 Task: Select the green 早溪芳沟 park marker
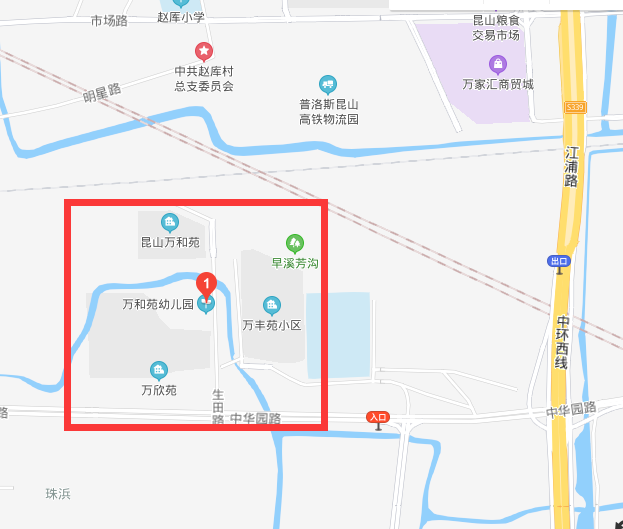point(294,242)
